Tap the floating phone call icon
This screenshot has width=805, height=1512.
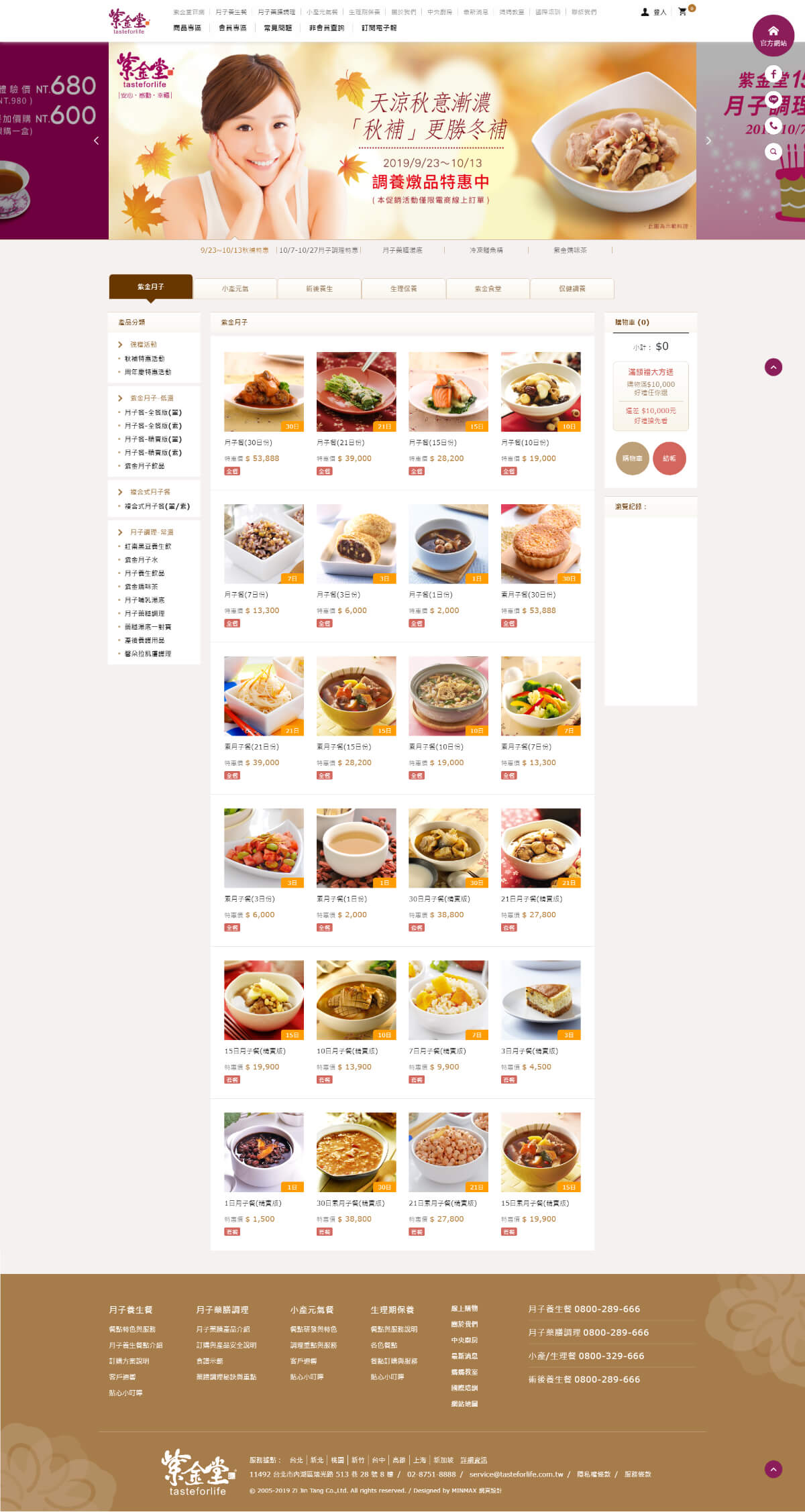[773, 125]
